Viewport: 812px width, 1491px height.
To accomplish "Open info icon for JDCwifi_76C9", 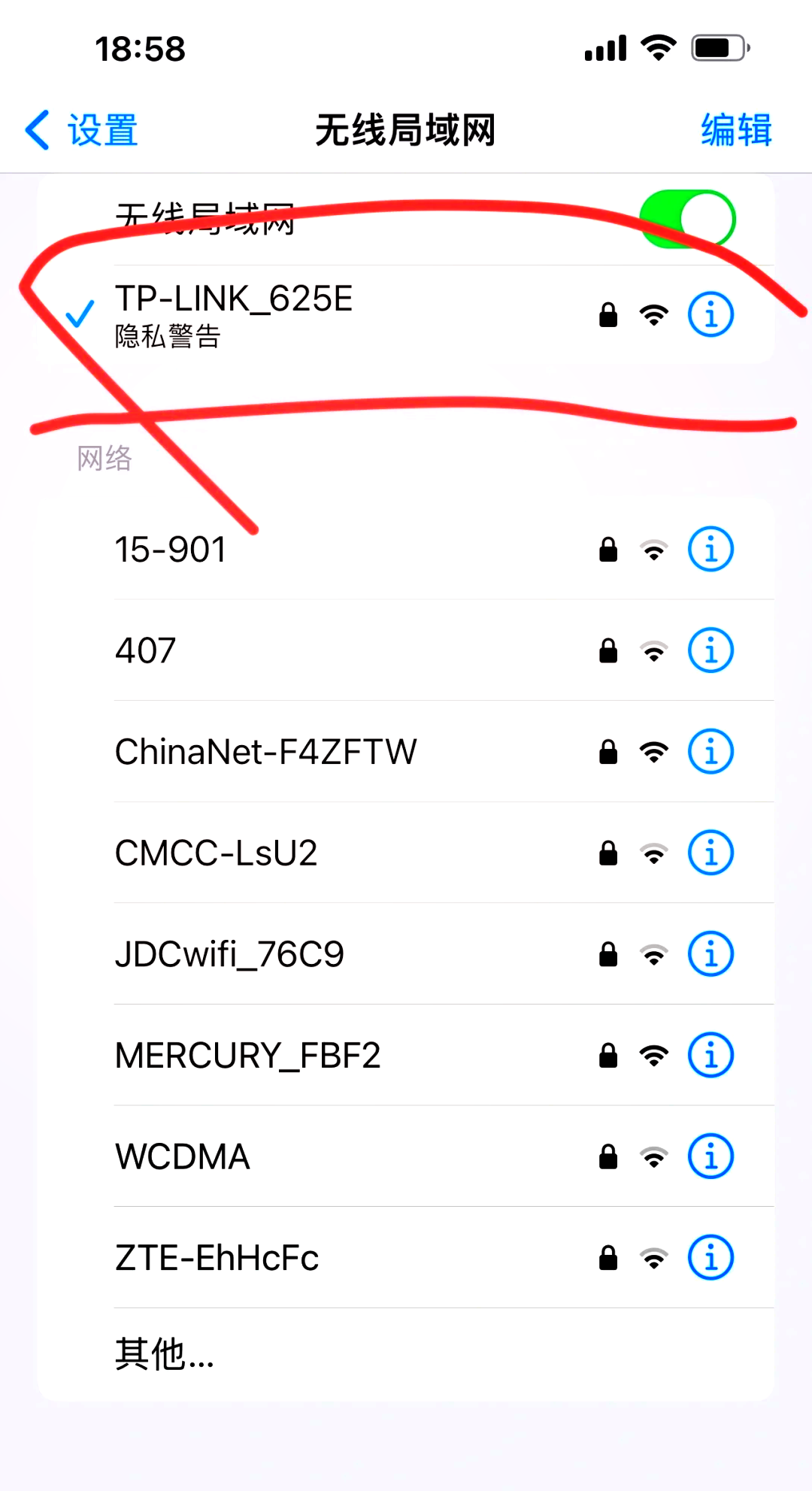I will (x=710, y=954).
